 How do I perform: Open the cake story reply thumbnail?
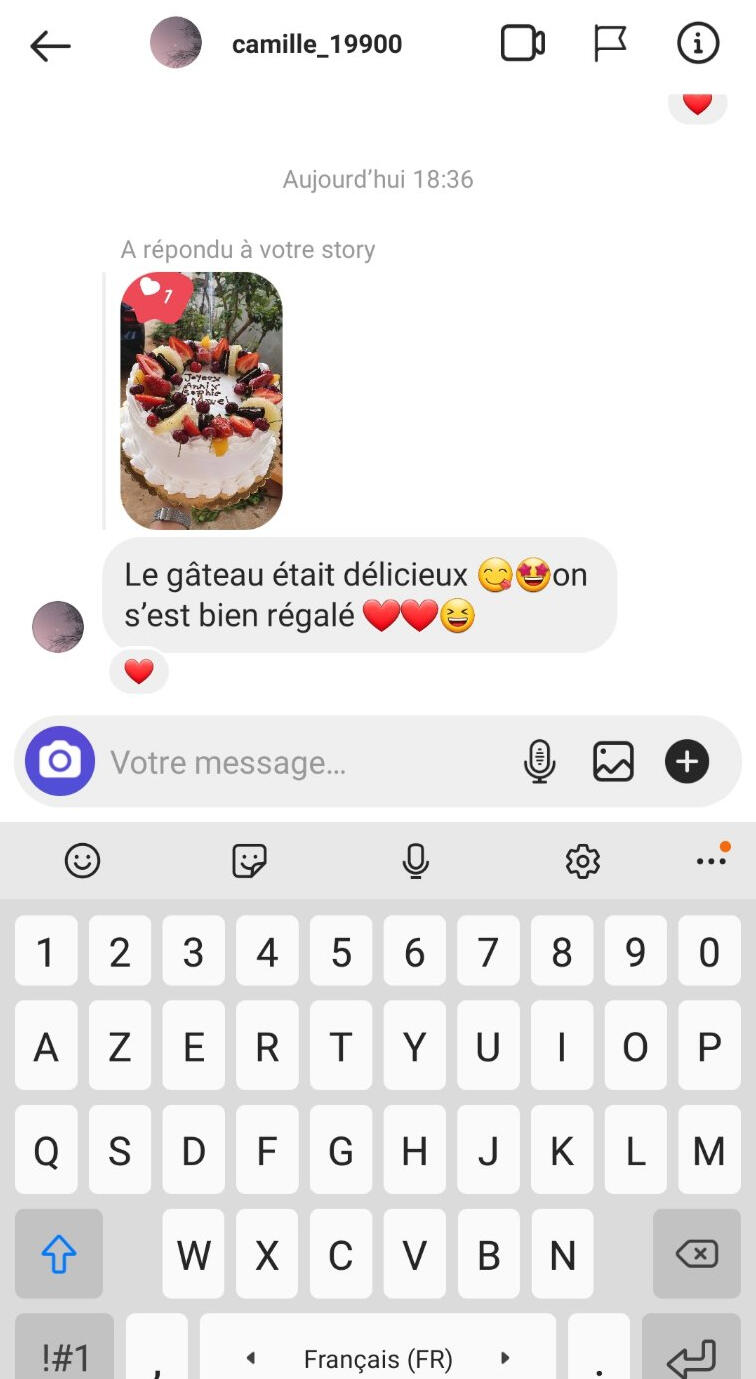(202, 400)
